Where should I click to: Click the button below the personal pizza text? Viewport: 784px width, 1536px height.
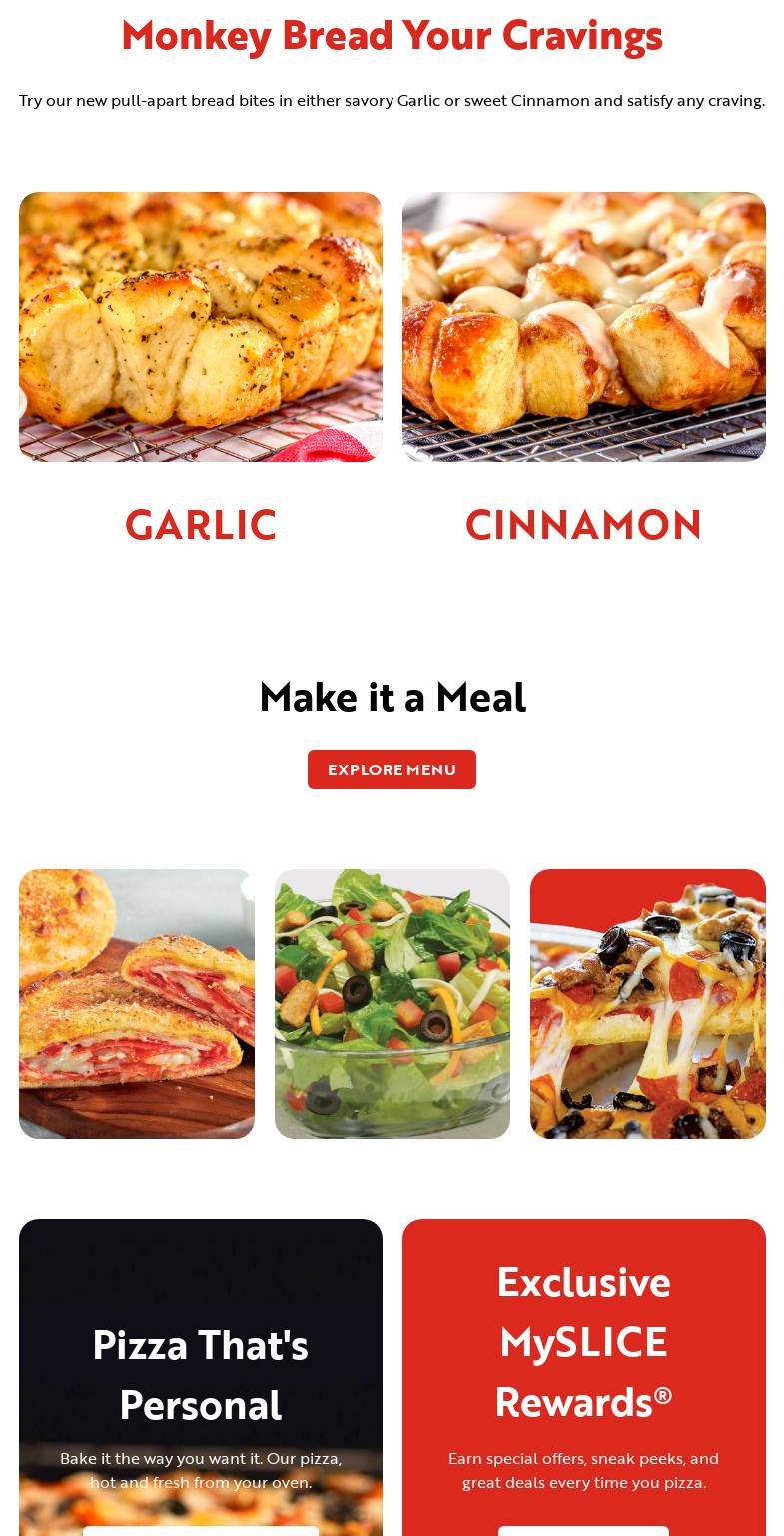click(x=200, y=1532)
